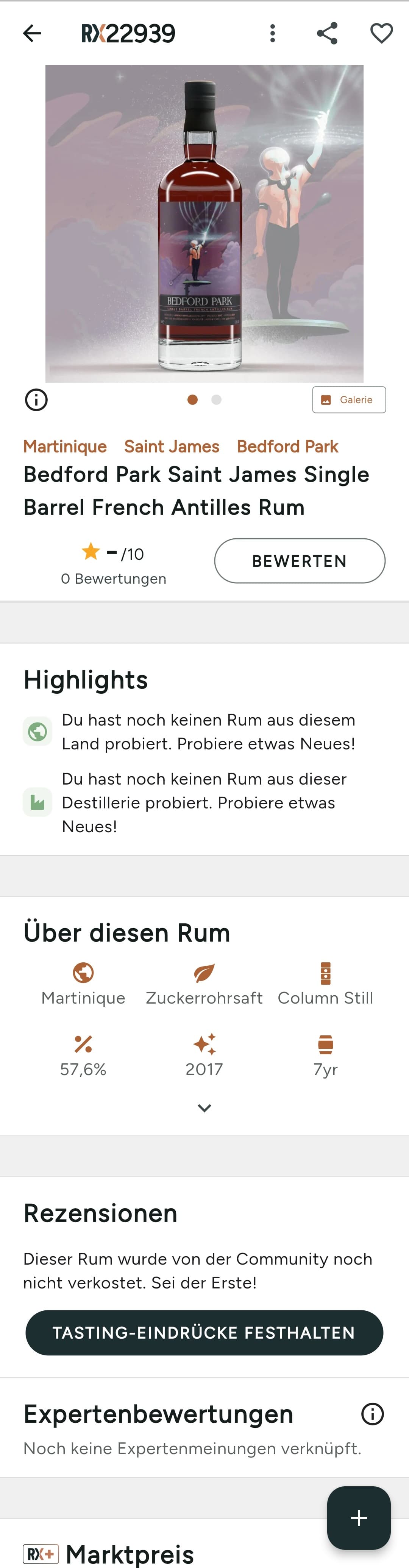Tap Tasting-Eindrücke festhalten button
This screenshot has width=409, height=1568.
click(x=204, y=1332)
